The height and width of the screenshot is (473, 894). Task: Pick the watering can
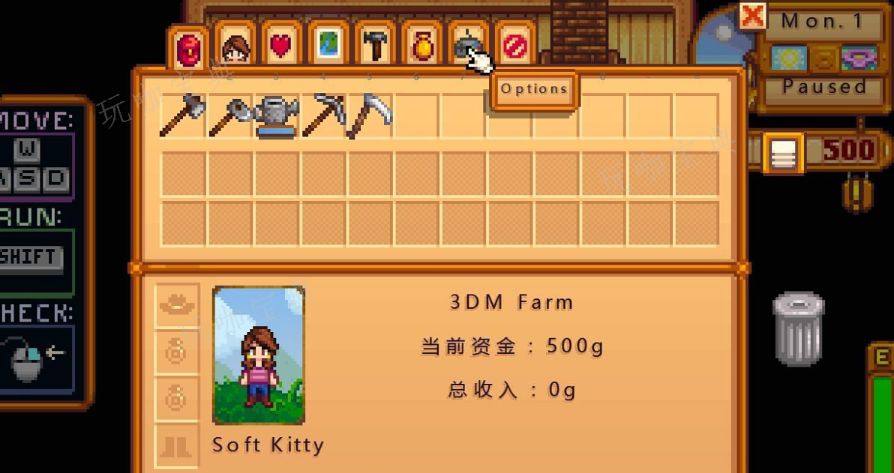click(275, 116)
